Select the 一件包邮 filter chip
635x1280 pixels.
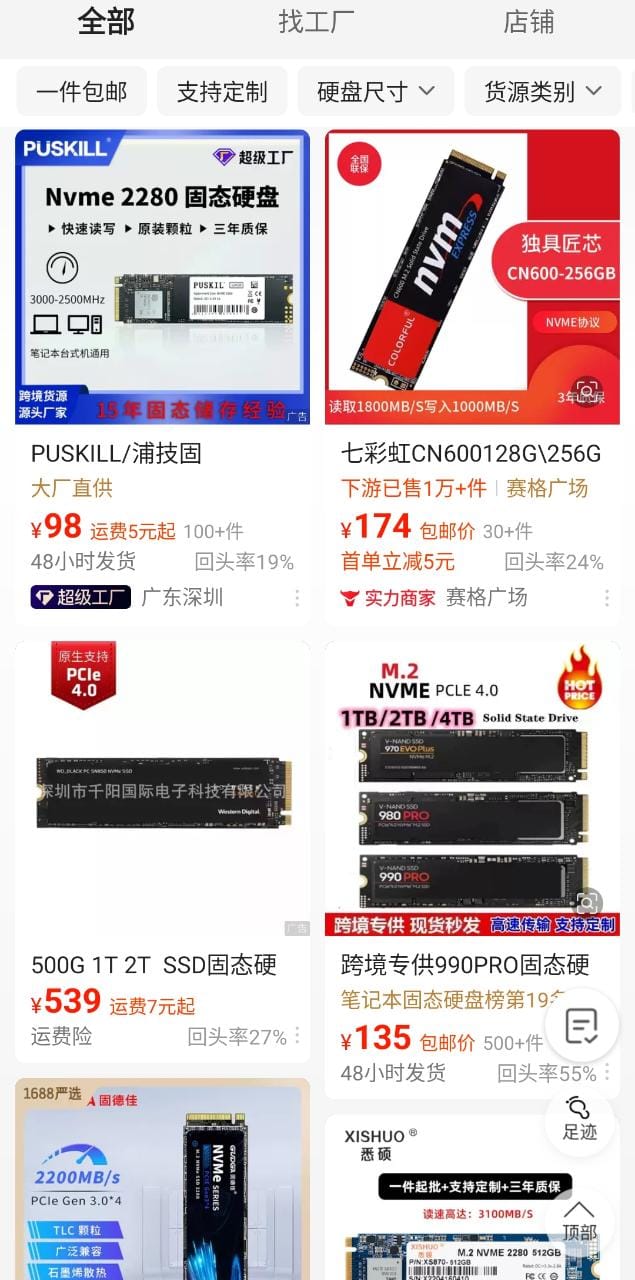[82, 92]
